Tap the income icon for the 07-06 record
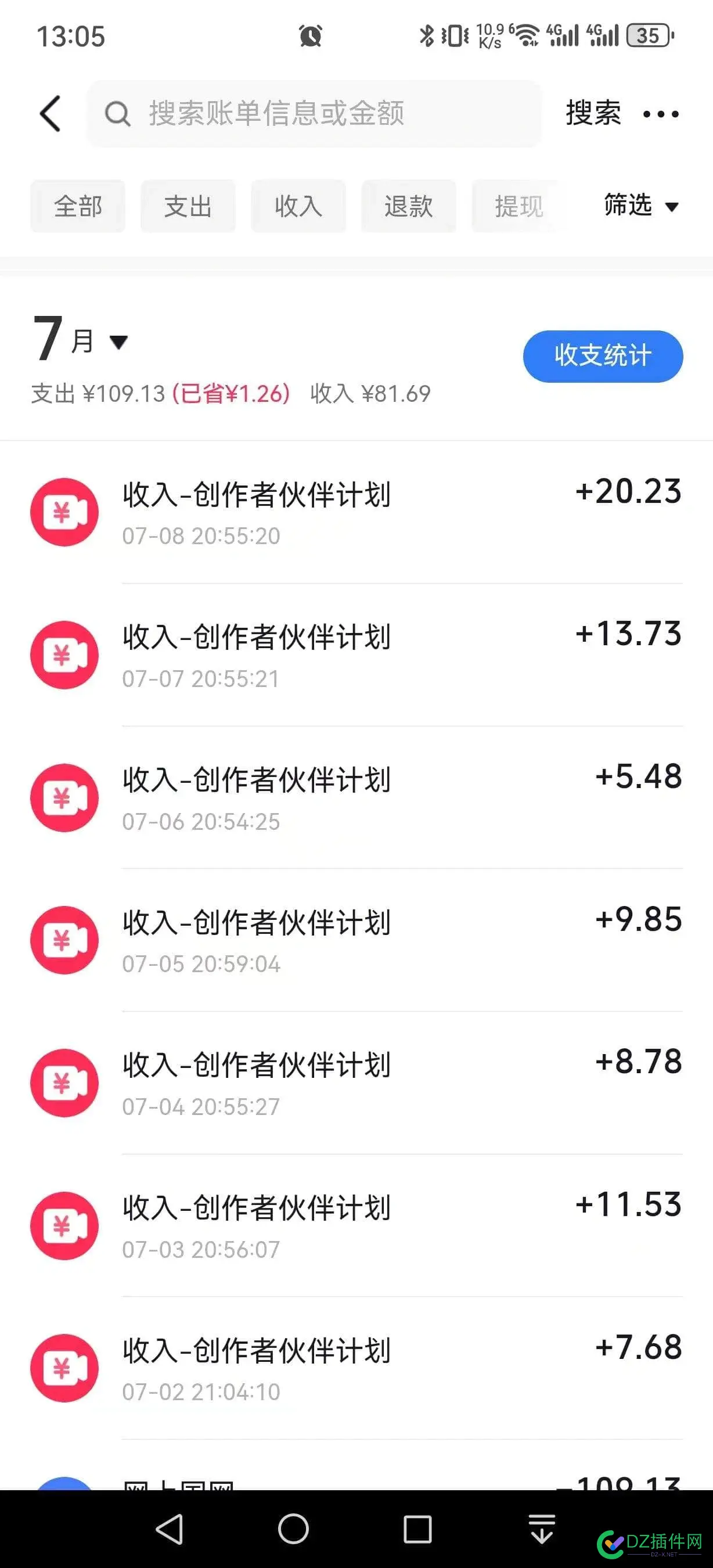This screenshot has width=713, height=1568. (x=64, y=799)
